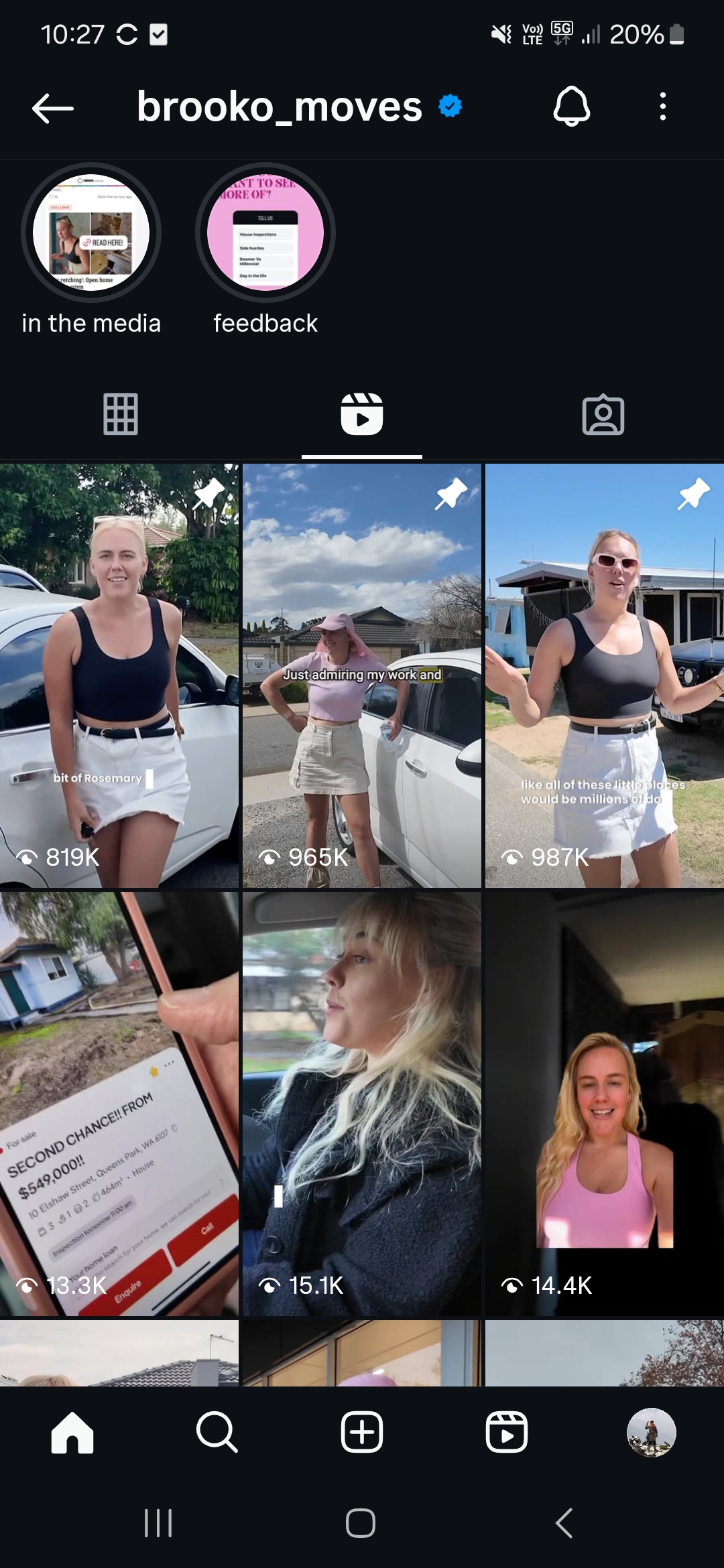Switch to the posts grid tab

tap(121, 414)
